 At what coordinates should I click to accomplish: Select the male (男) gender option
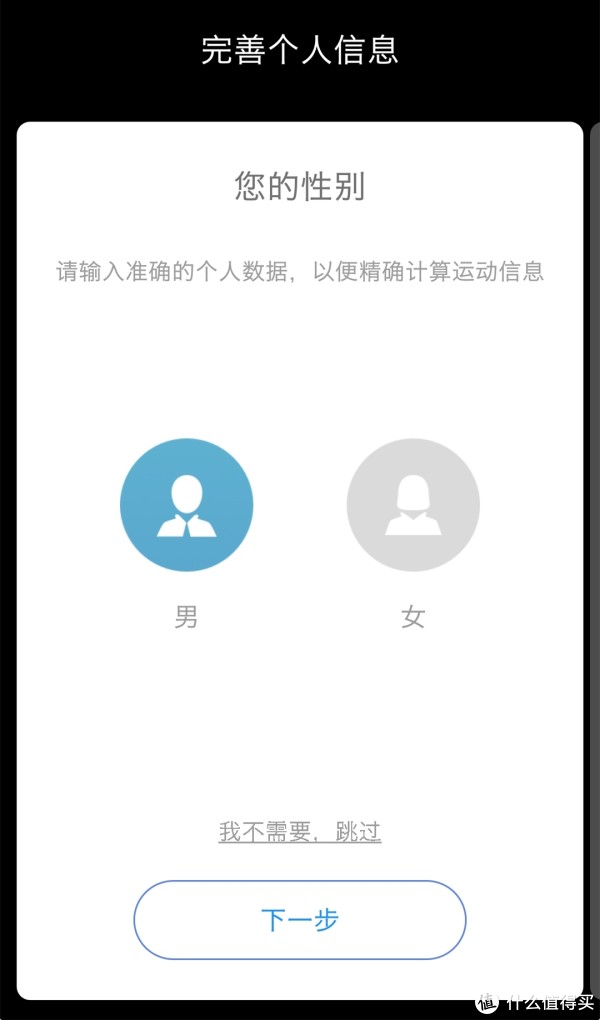click(186, 505)
